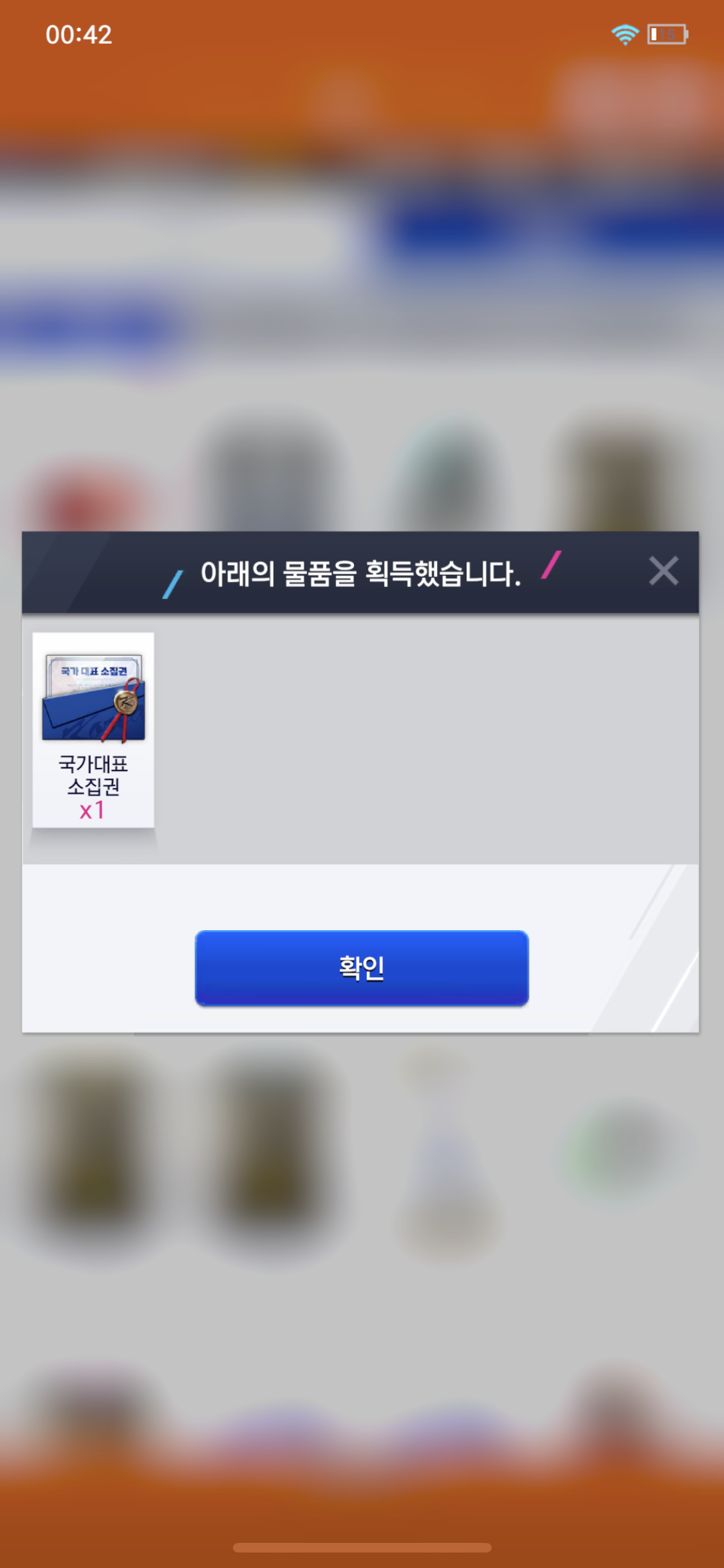This screenshot has width=724, height=1568.
Task: Confirm with the 확인 button
Action: [x=362, y=967]
